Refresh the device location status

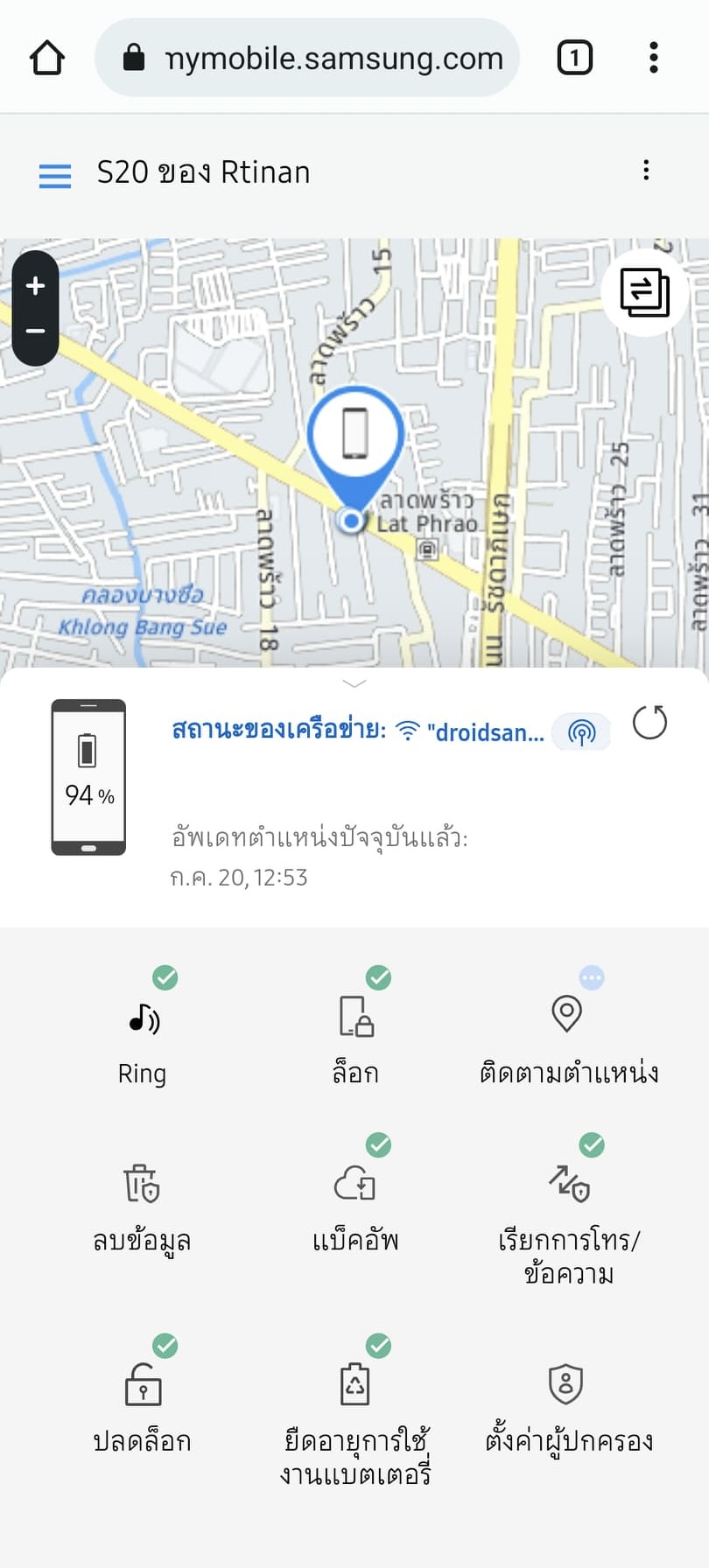pyautogui.click(x=649, y=723)
